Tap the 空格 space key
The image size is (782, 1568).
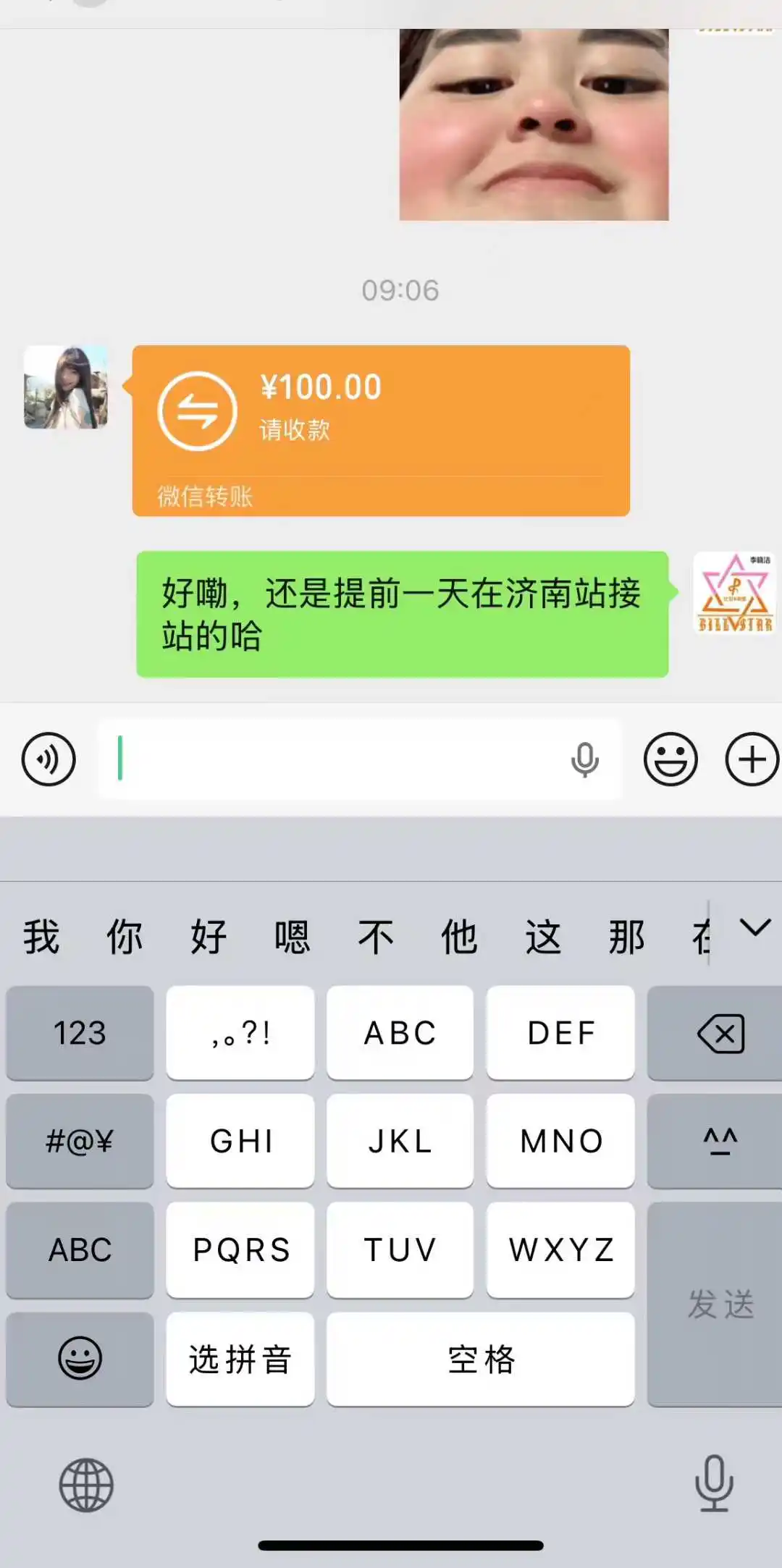480,1359
